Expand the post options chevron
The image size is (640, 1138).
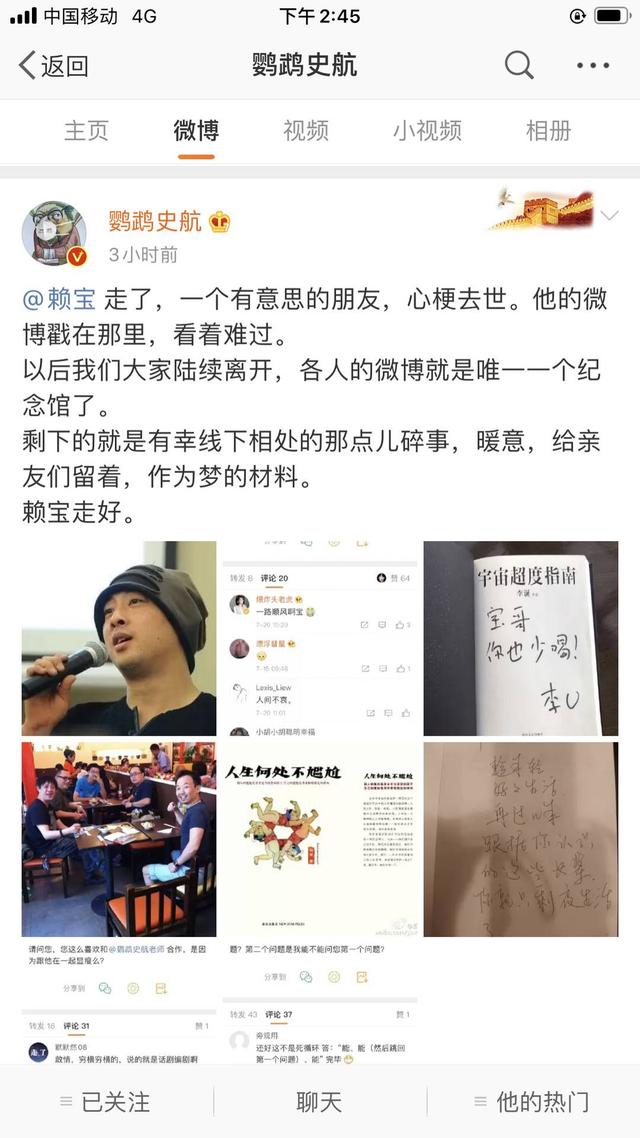[609, 215]
